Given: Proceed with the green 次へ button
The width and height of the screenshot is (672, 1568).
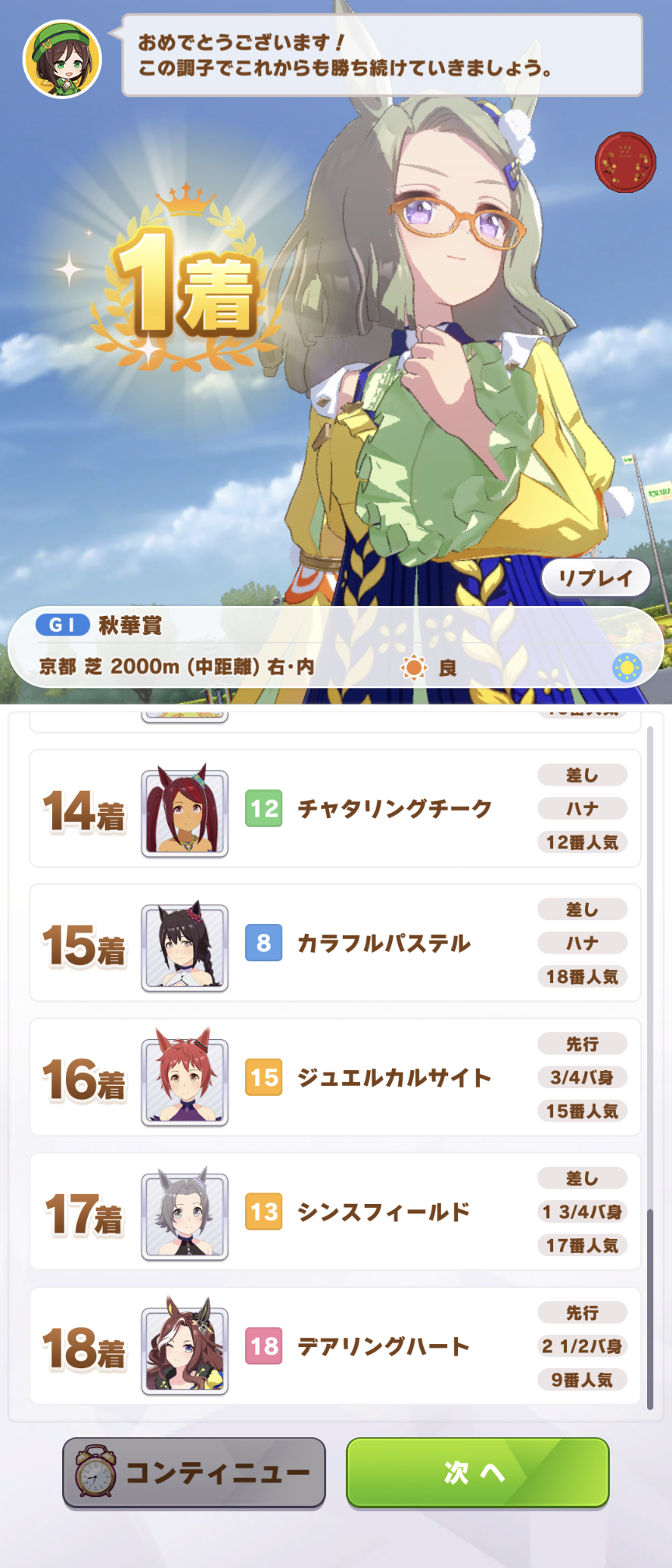Looking at the screenshot, I should pos(477,1472).
